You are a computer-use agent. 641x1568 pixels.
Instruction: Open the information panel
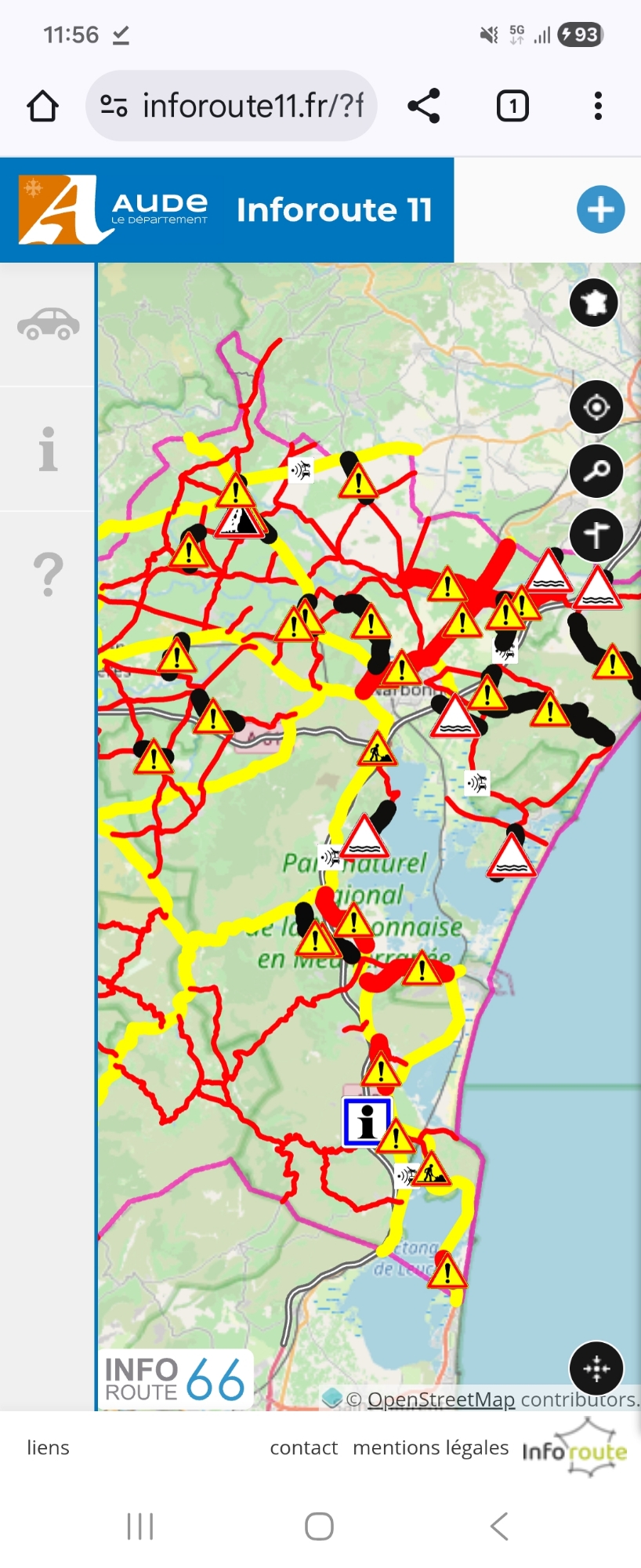(x=49, y=449)
